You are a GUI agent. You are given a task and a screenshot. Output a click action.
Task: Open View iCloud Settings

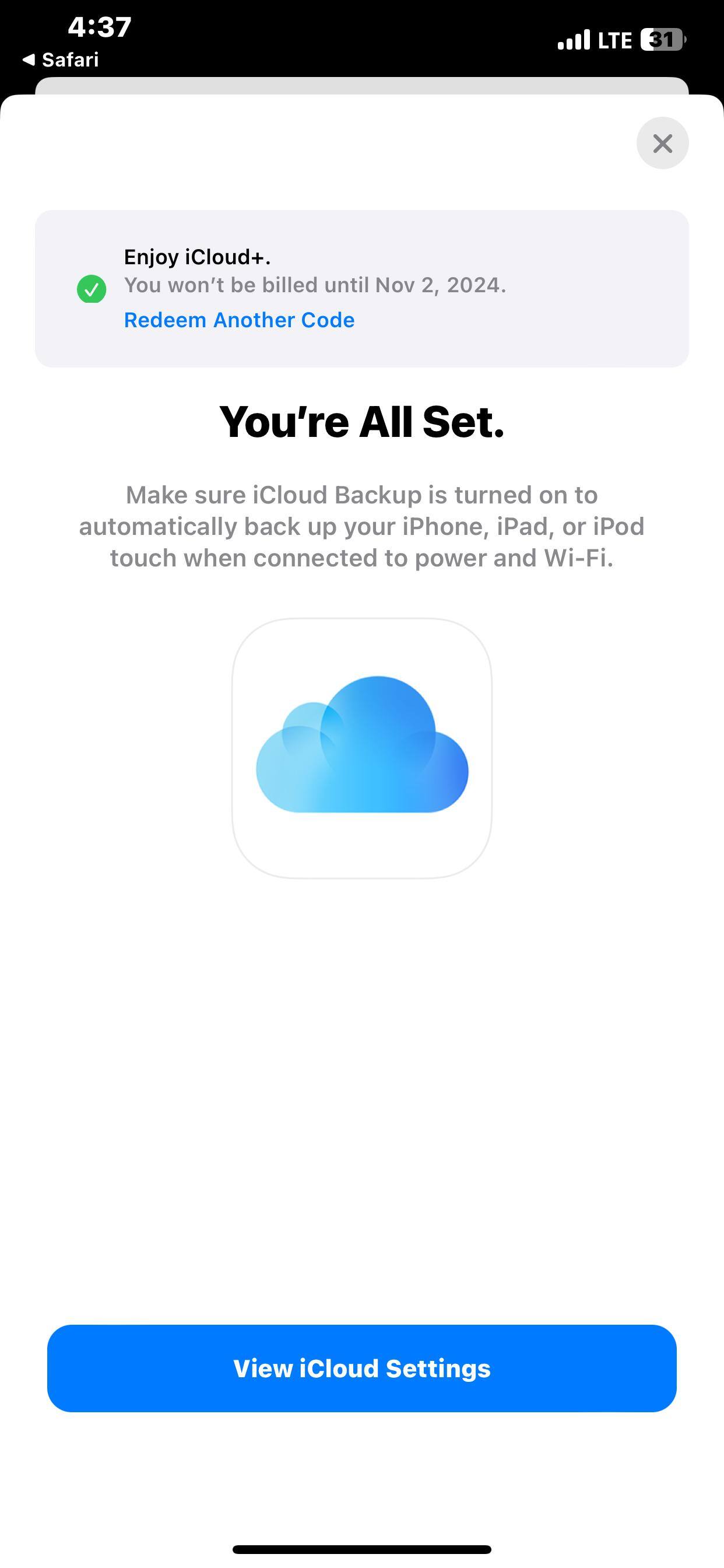coord(362,1368)
